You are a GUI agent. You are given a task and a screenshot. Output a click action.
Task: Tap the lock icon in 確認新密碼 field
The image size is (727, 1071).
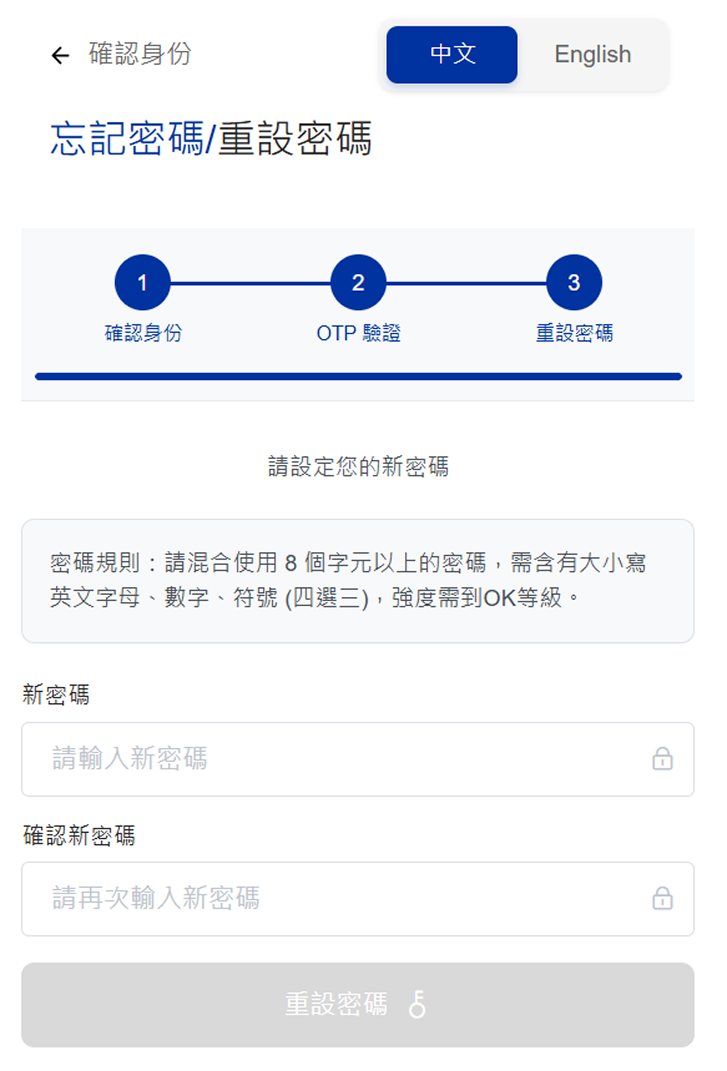[662, 899]
